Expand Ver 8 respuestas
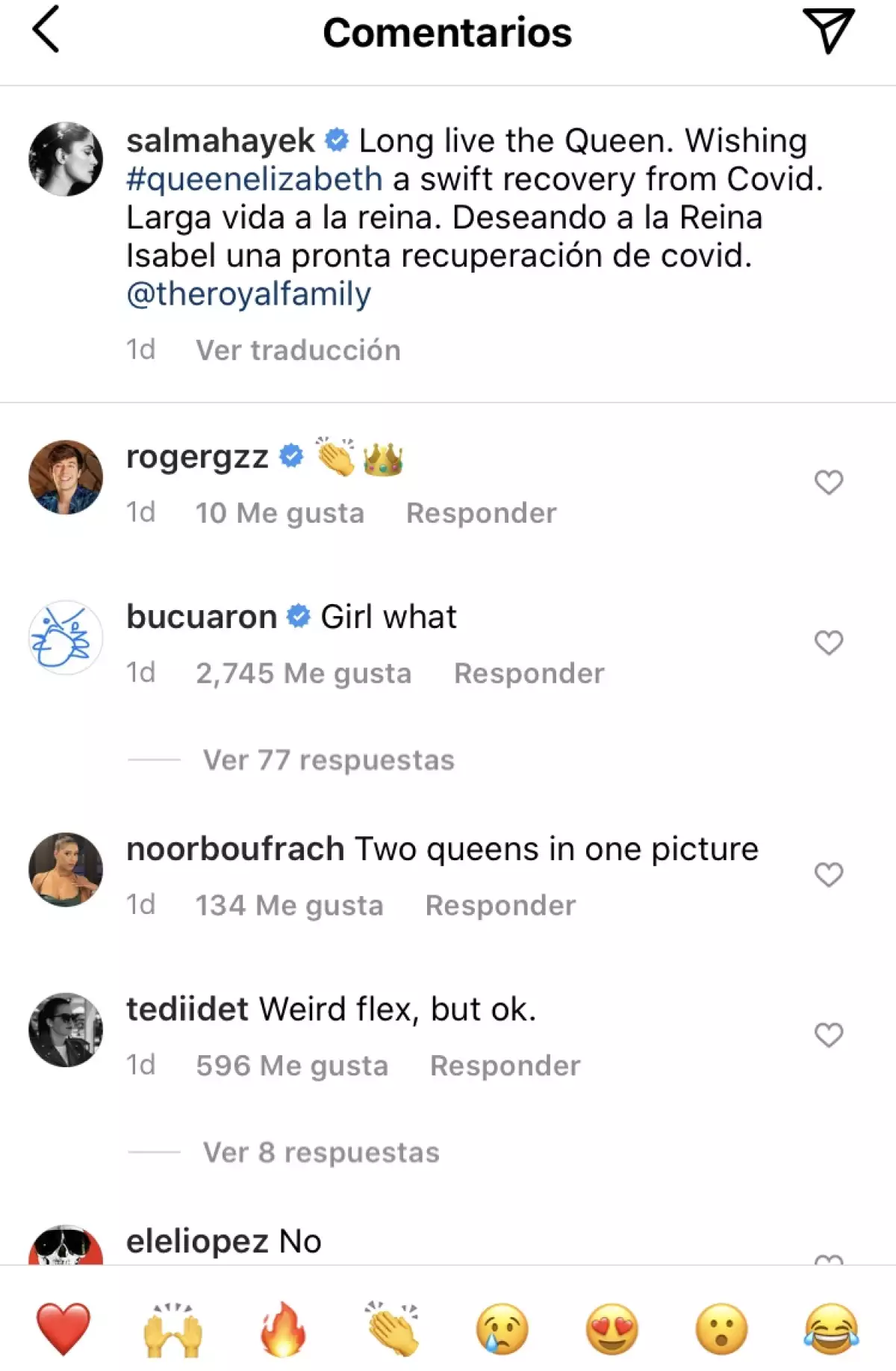 [321, 1152]
